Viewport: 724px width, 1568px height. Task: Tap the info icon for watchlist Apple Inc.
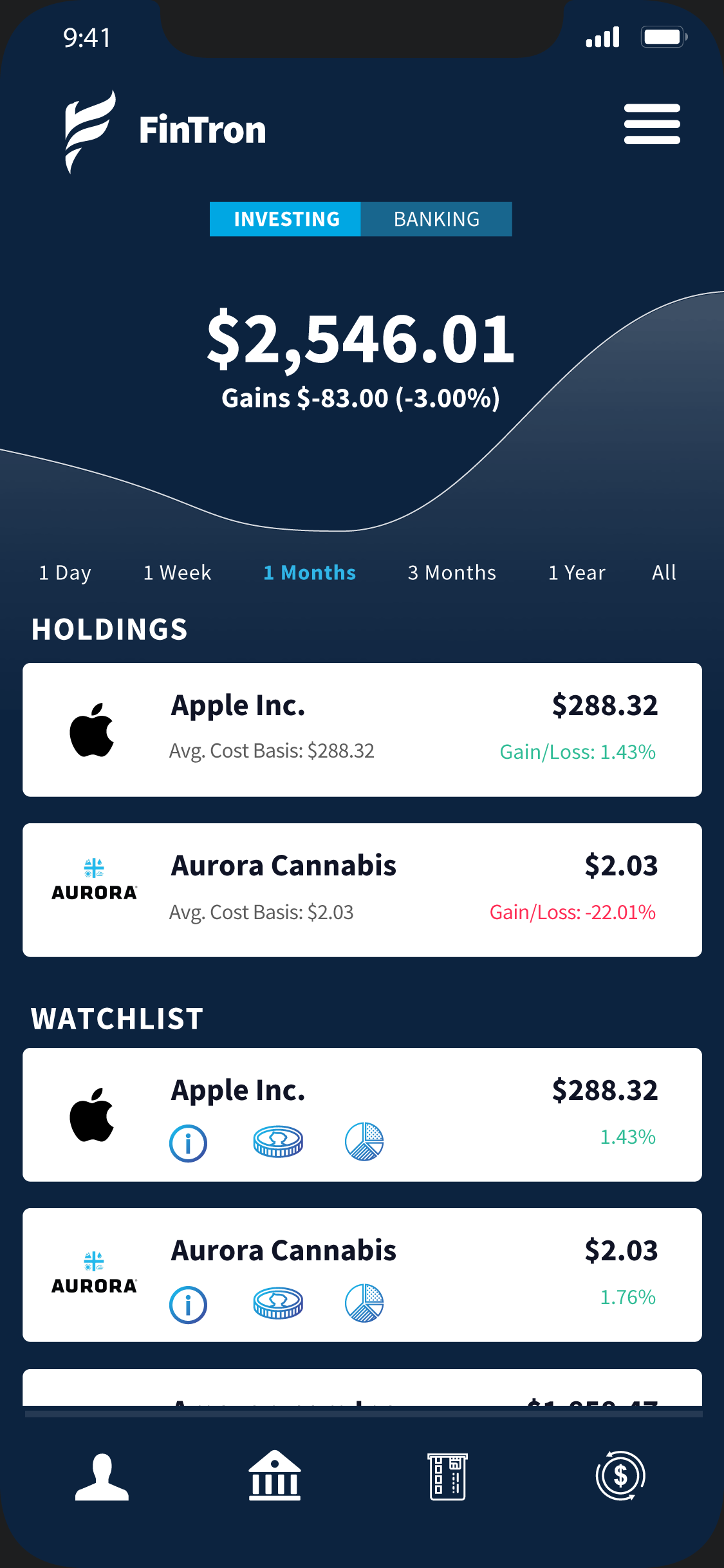point(188,1144)
